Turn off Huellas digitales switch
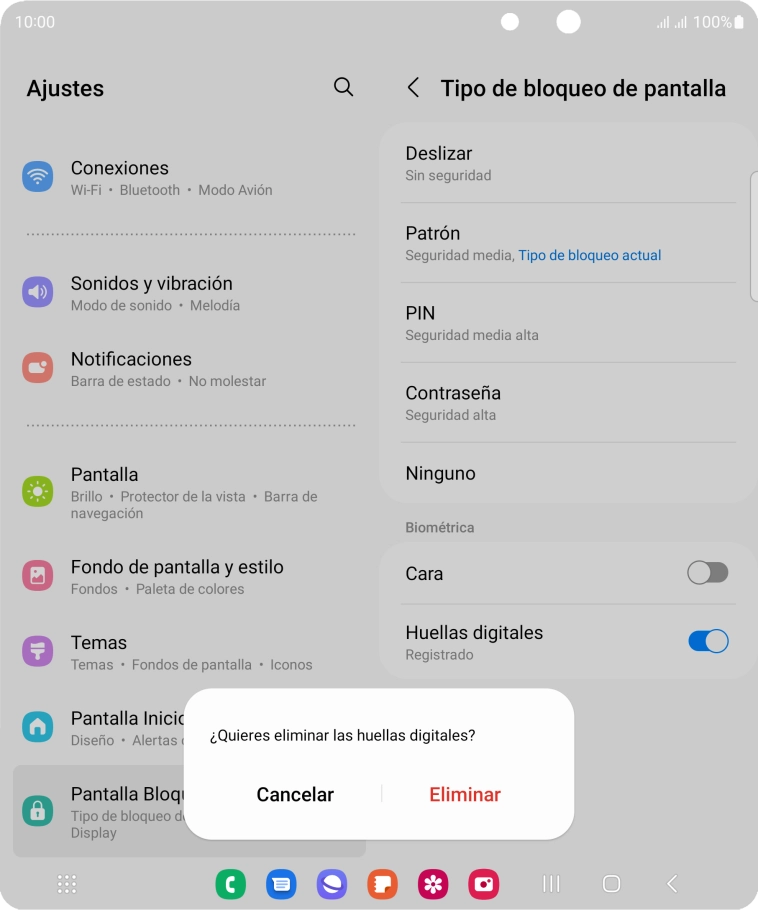This screenshot has width=758, height=910. 707,642
